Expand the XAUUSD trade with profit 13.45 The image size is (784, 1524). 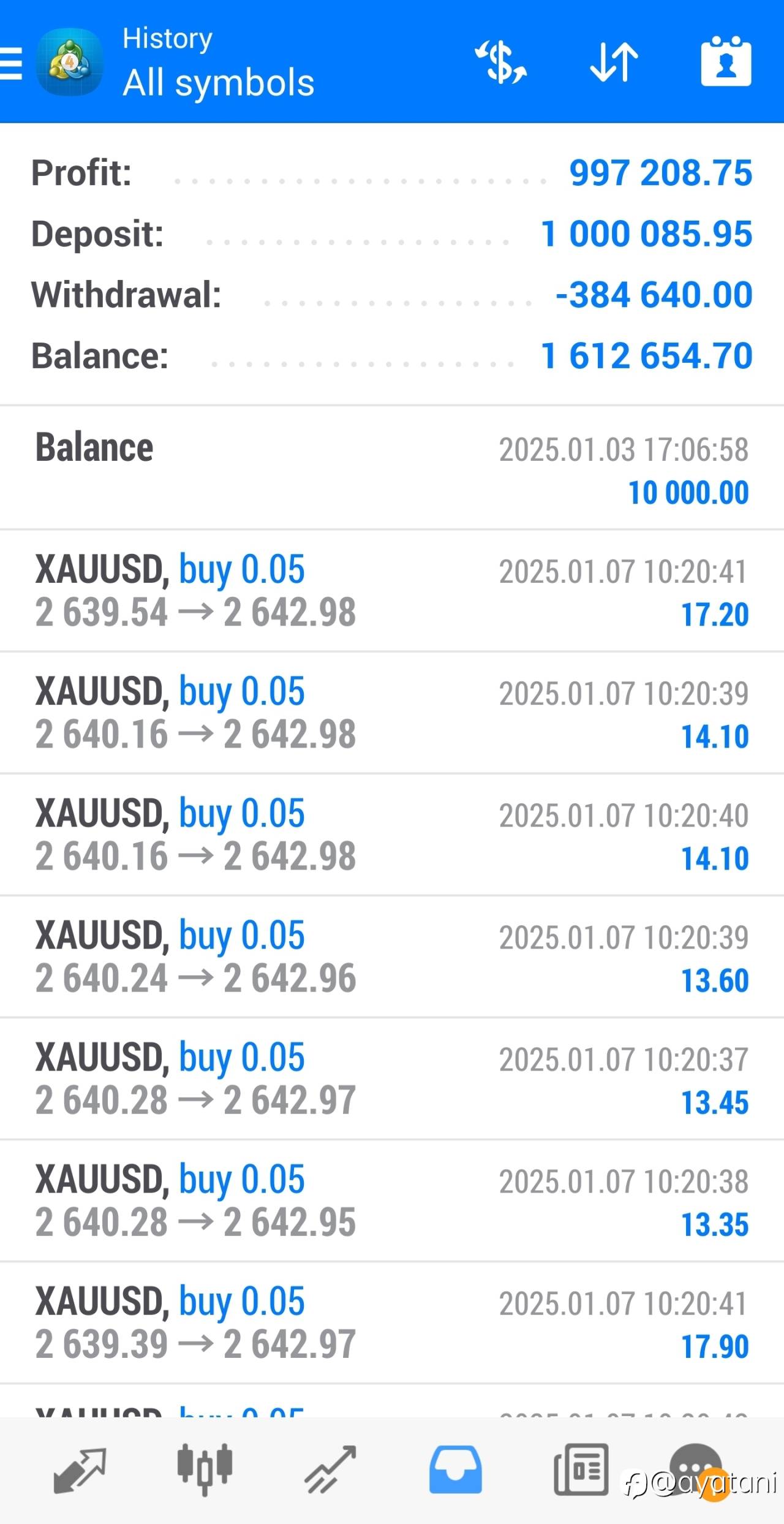(392, 1079)
